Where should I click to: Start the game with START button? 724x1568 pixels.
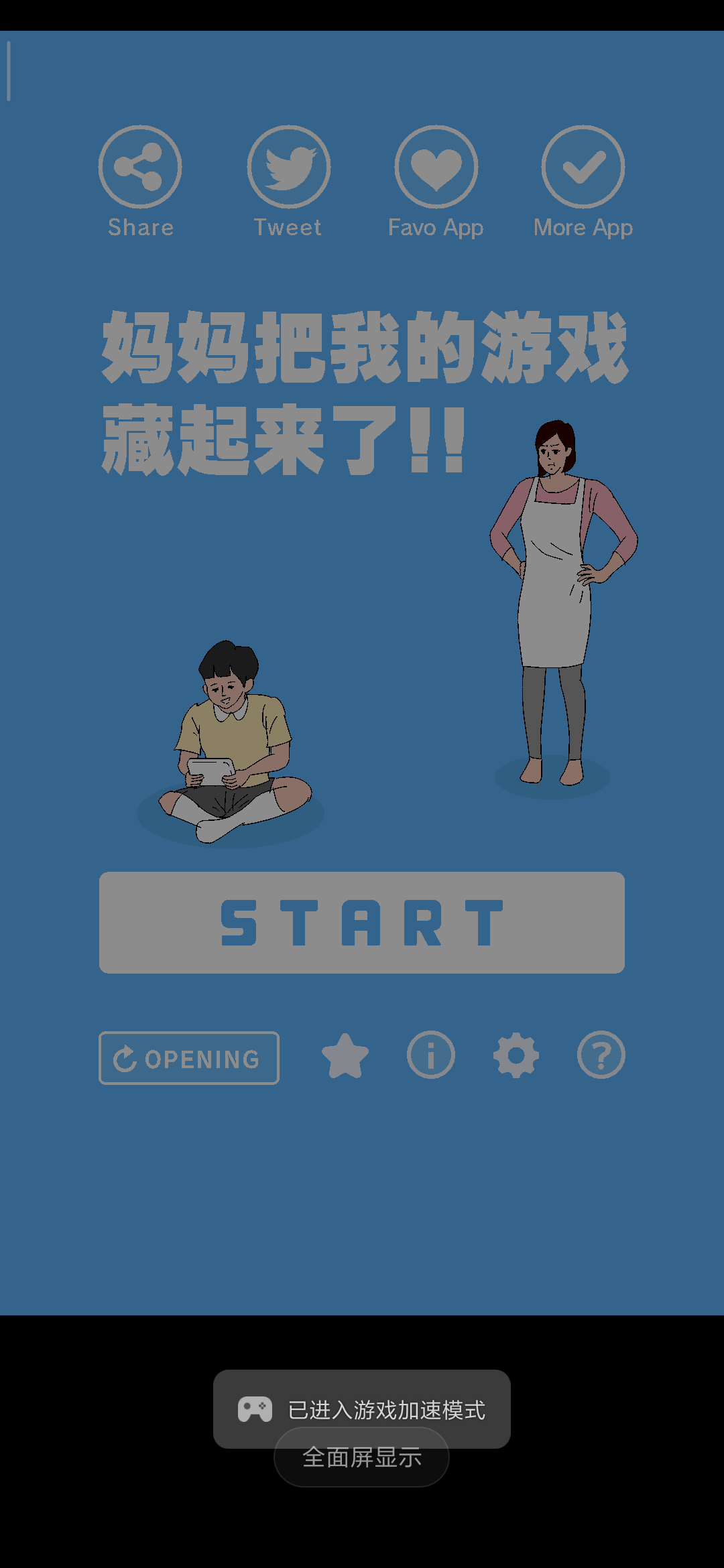[x=362, y=923]
